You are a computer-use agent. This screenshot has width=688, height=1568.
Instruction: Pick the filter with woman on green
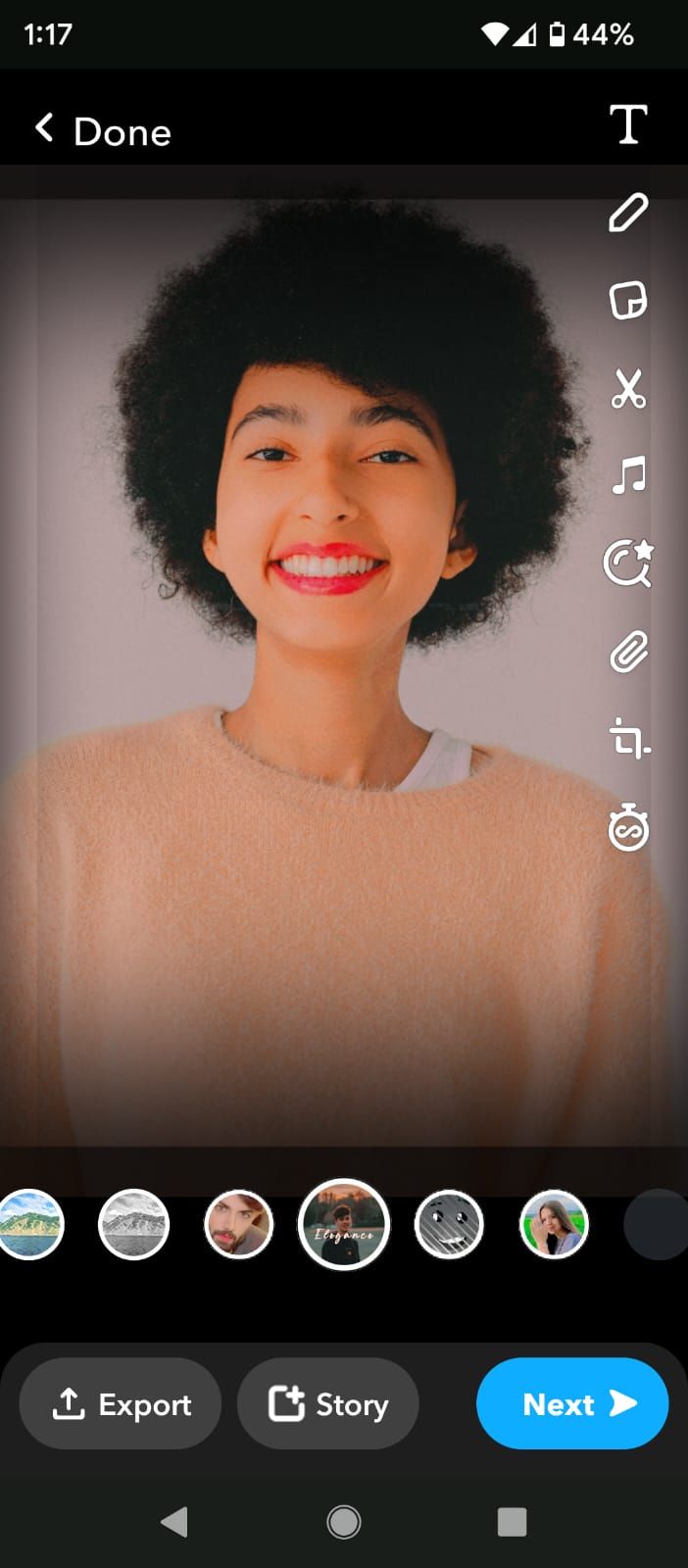tap(554, 1224)
